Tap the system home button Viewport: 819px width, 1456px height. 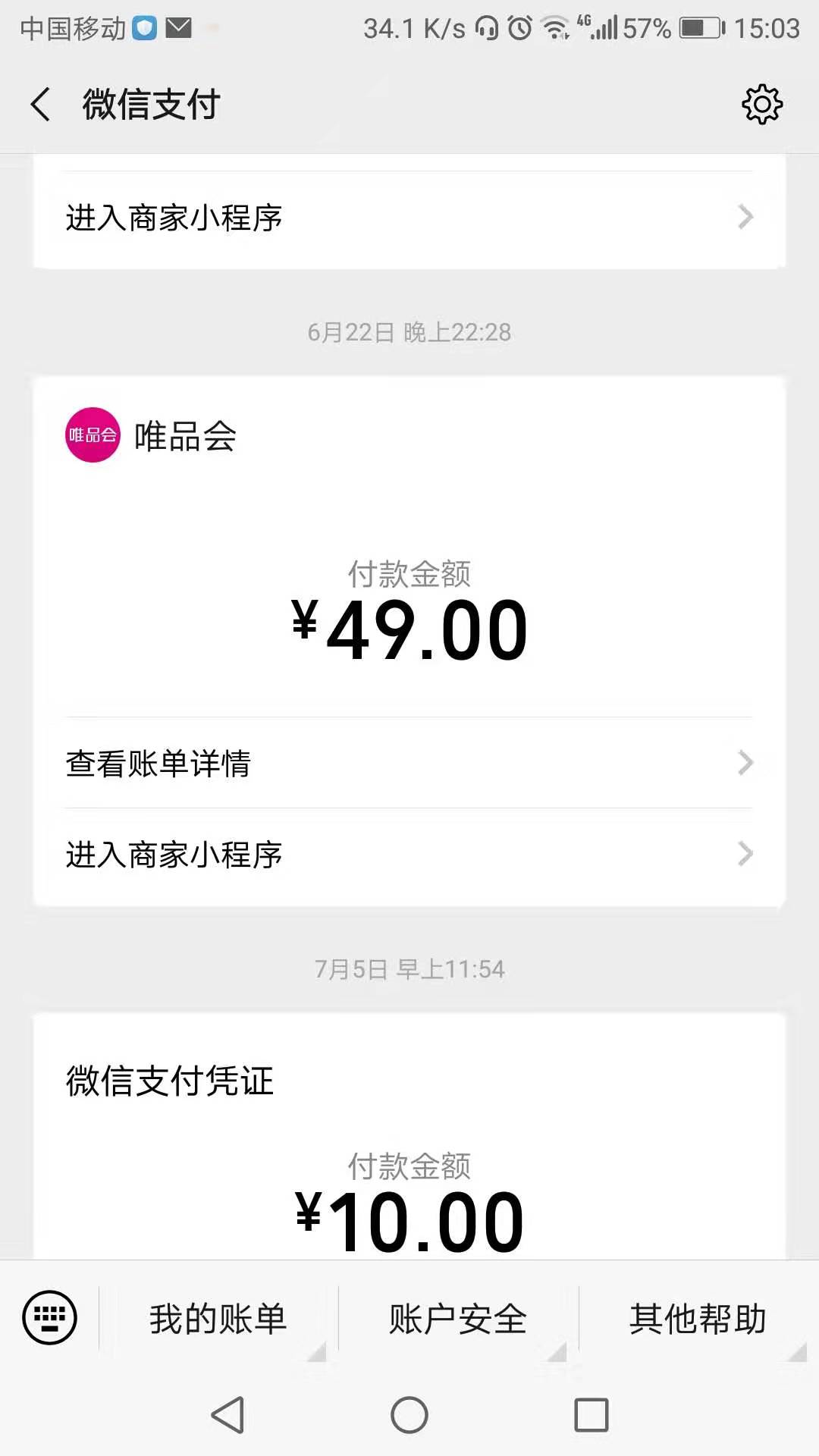409,1415
